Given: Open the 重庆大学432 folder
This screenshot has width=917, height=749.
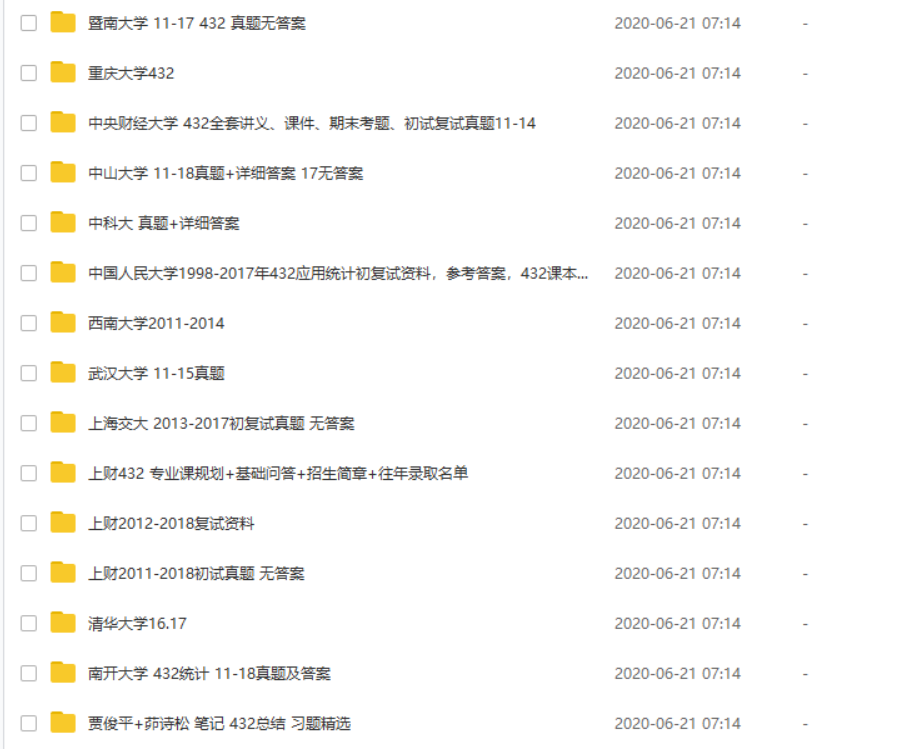Looking at the screenshot, I should 131,73.
